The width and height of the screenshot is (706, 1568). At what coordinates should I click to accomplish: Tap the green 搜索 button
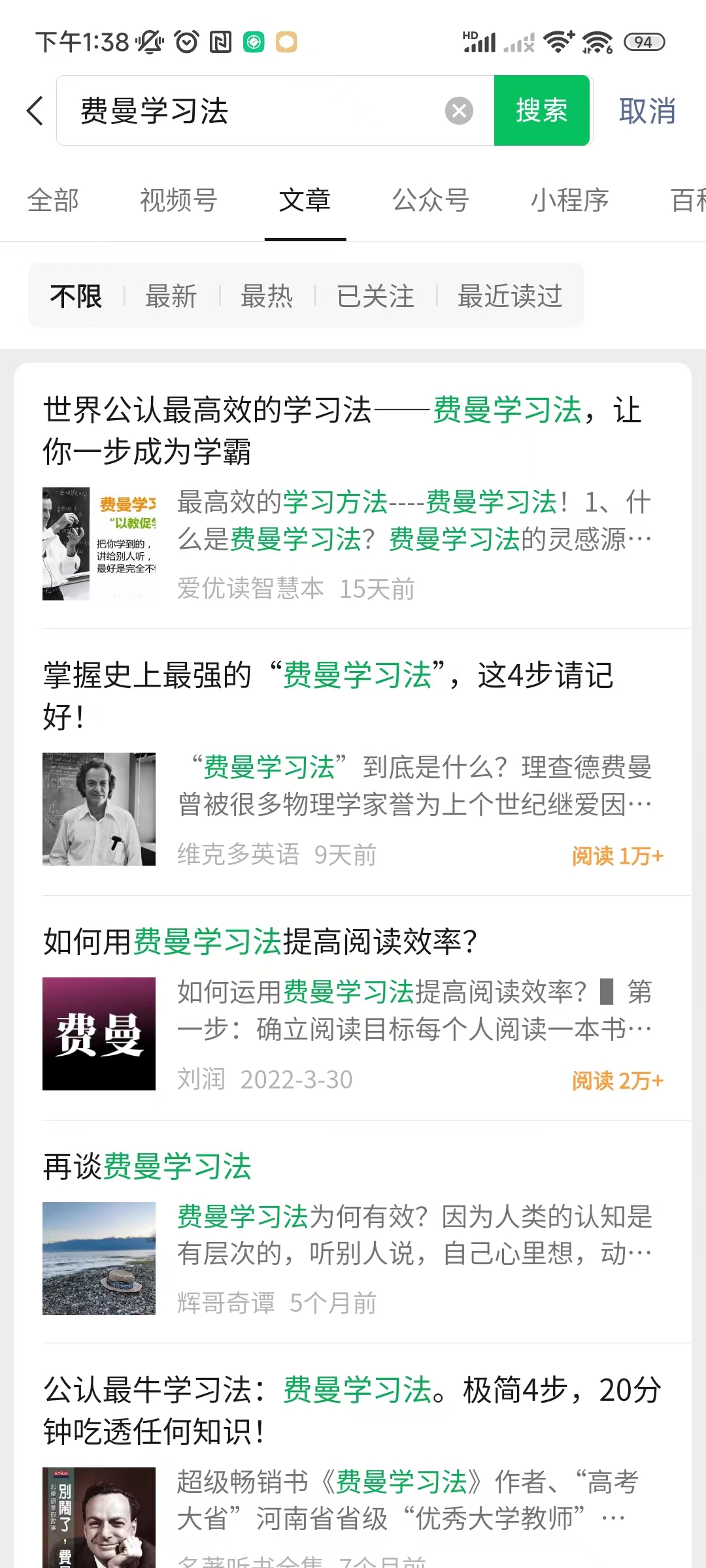tap(541, 110)
